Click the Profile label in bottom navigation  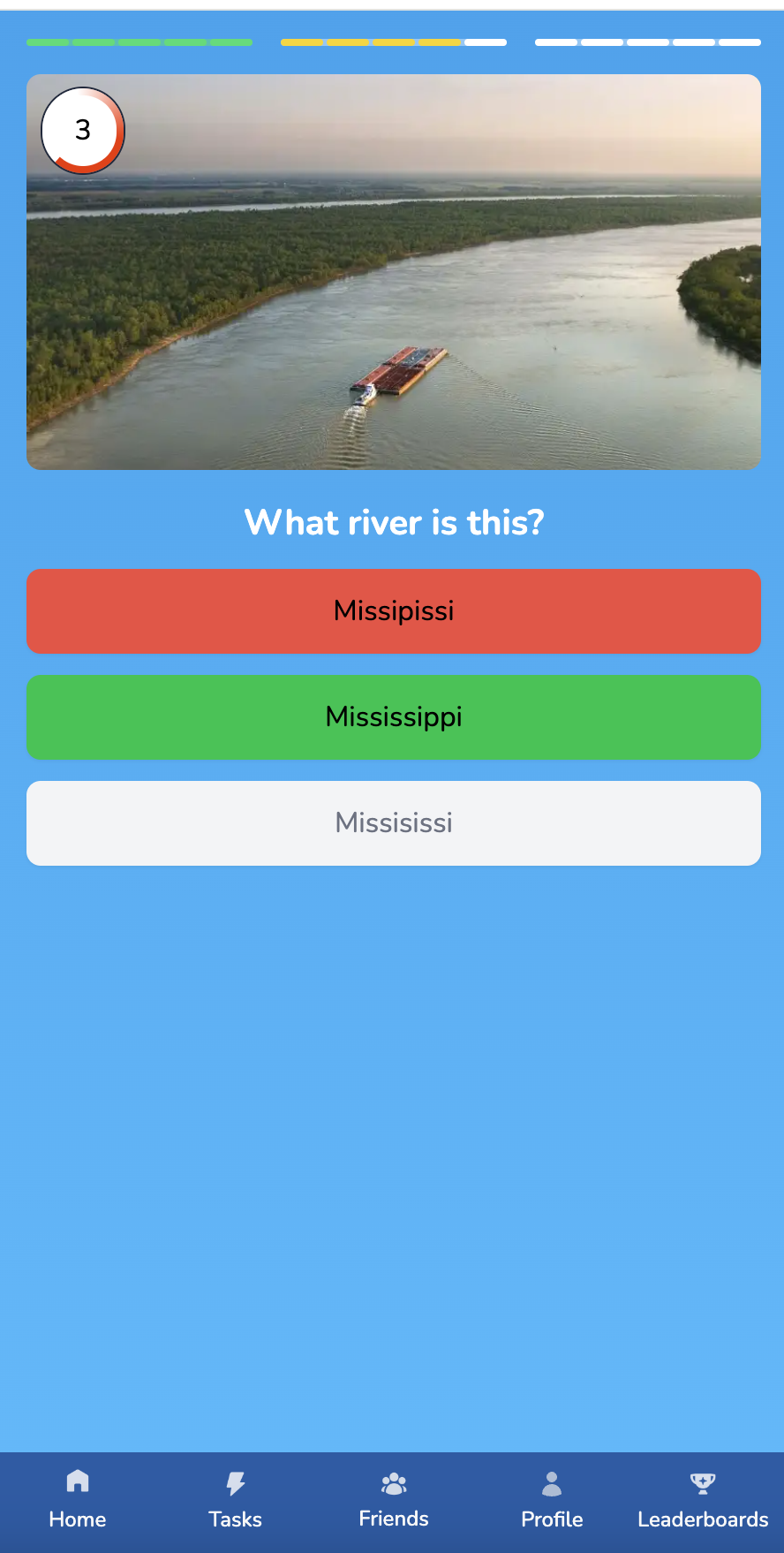tap(552, 1519)
